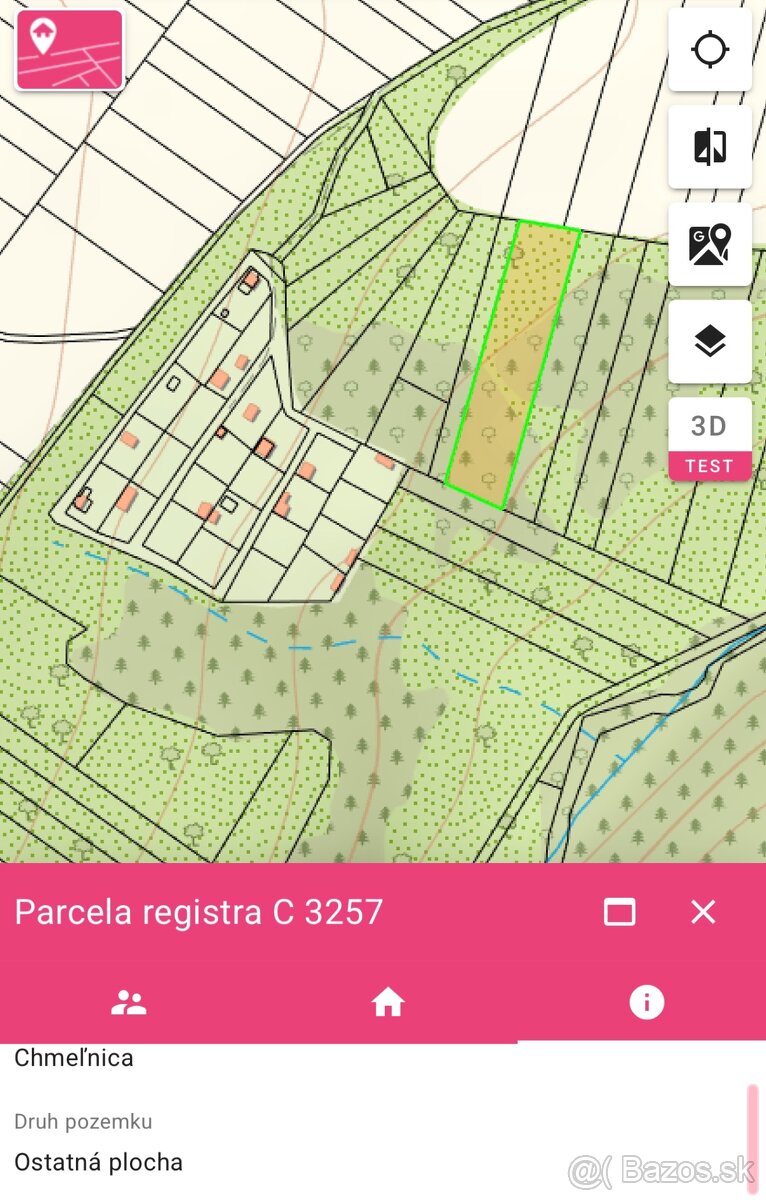Open location in Google Maps
This screenshot has width=766, height=1200.
[x=710, y=244]
